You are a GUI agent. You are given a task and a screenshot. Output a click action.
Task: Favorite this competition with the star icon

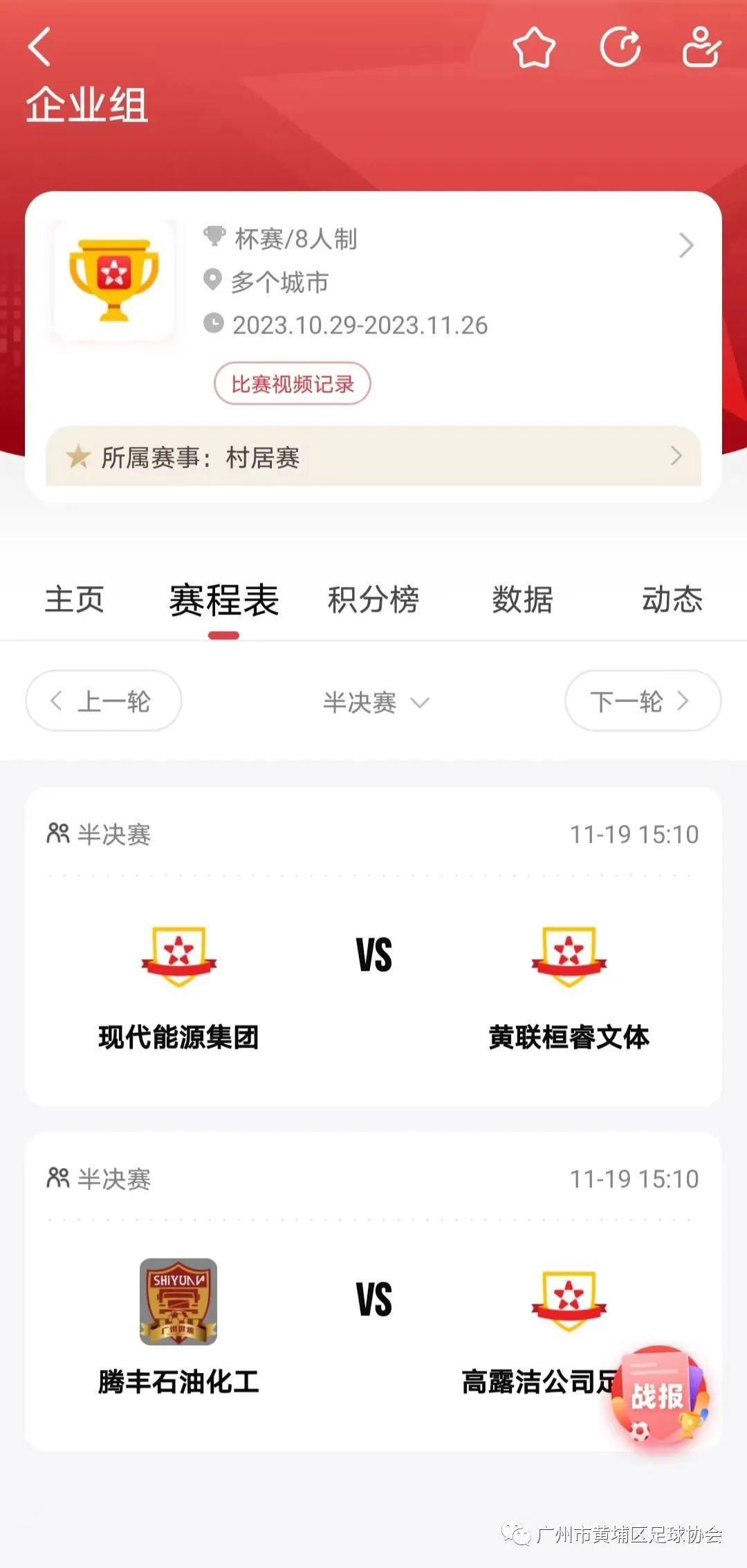point(534,48)
